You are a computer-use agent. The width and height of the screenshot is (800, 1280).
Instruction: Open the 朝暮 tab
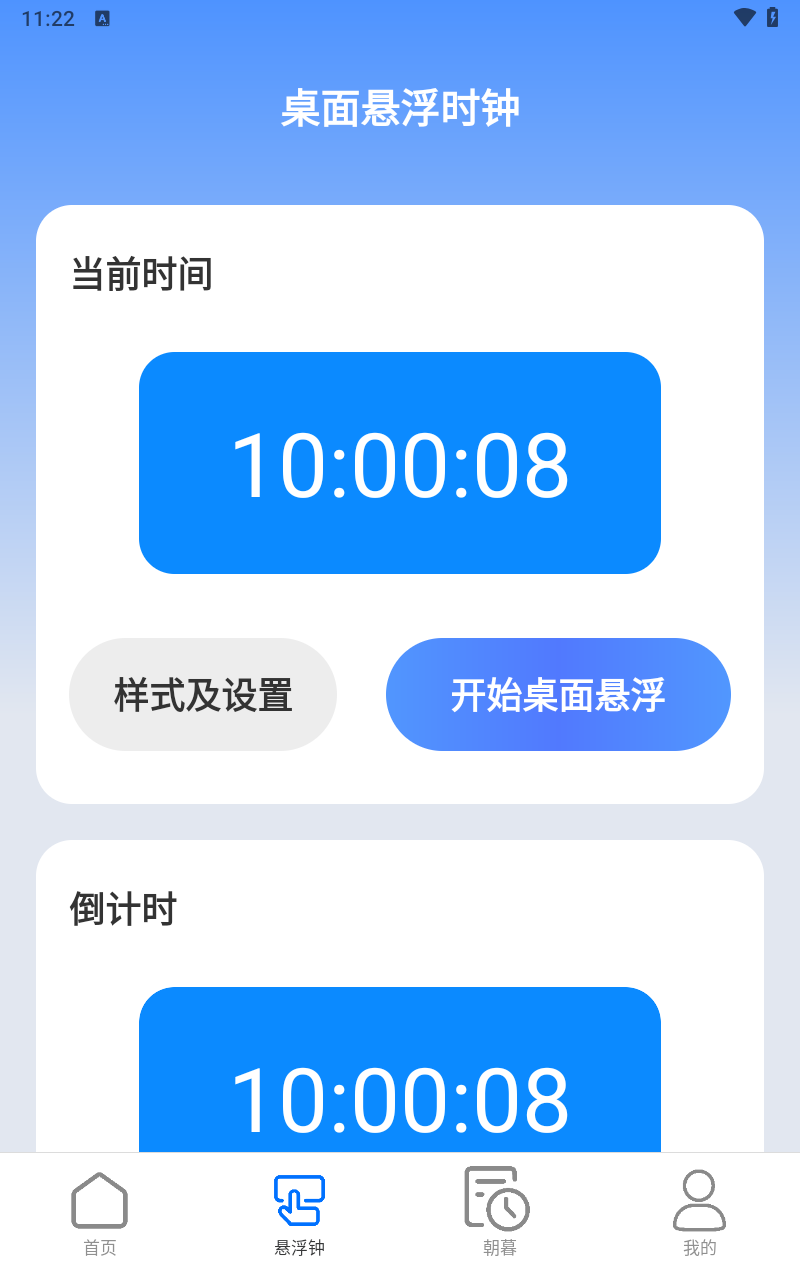tap(499, 1213)
